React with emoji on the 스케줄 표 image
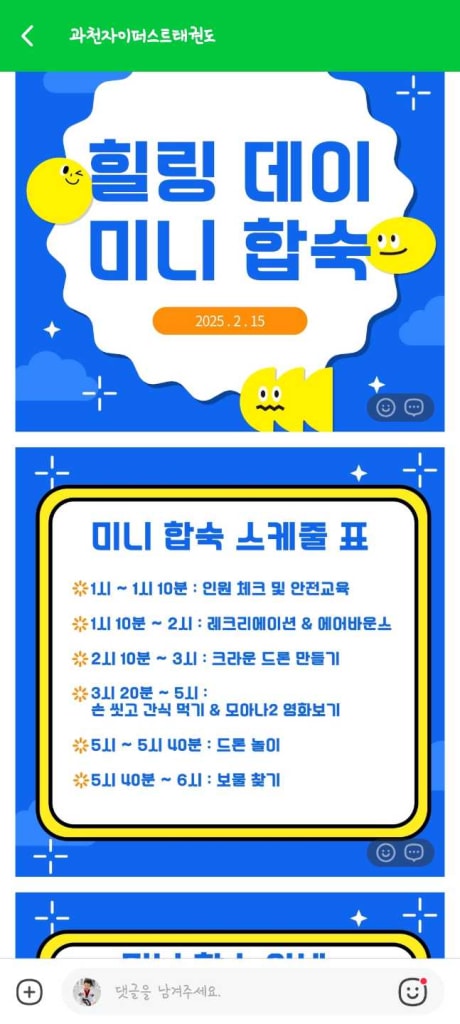 pos(386,852)
